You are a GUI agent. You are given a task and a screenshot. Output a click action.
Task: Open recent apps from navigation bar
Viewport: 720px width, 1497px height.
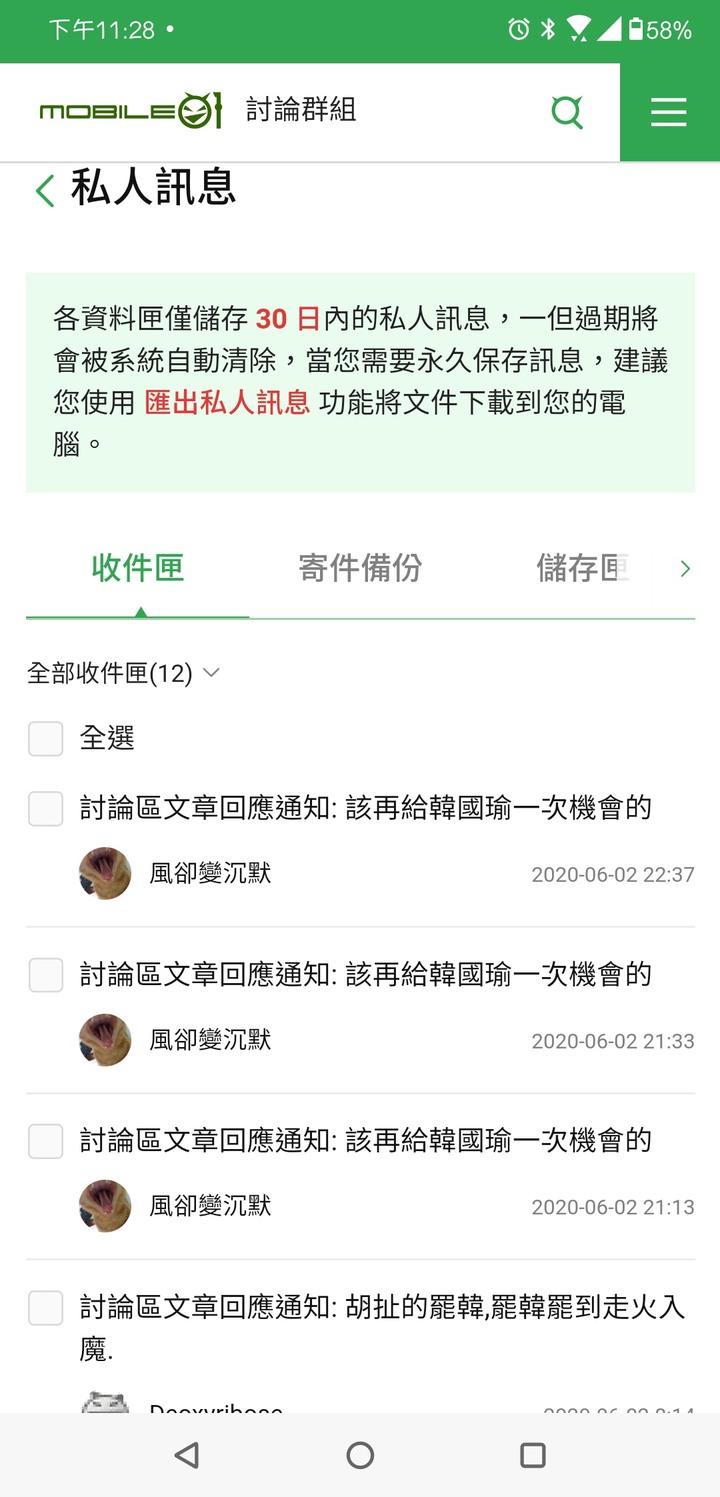tap(533, 1455)
